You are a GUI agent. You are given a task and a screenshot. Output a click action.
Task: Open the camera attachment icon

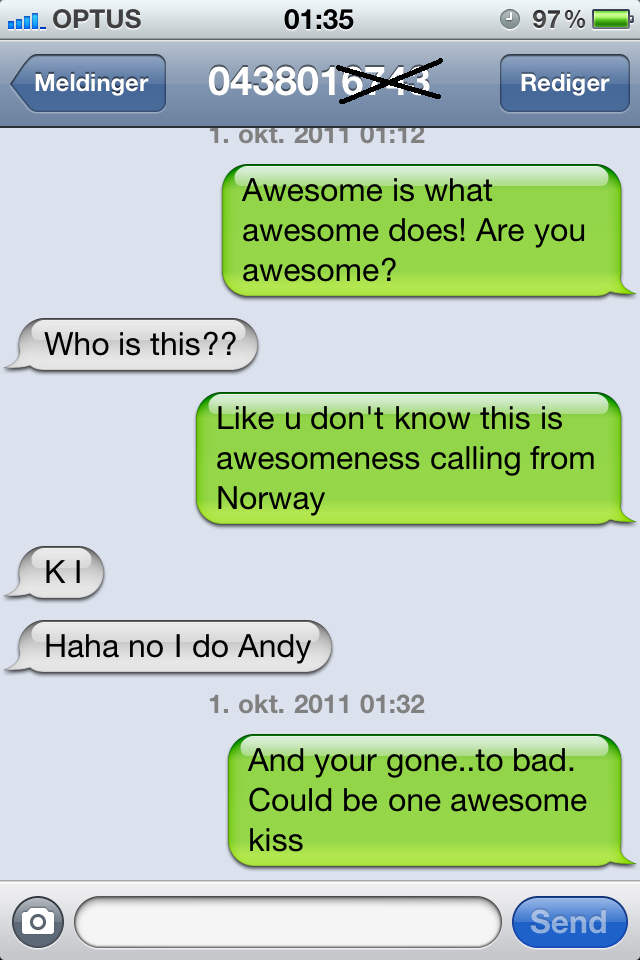tap(38, 921)
